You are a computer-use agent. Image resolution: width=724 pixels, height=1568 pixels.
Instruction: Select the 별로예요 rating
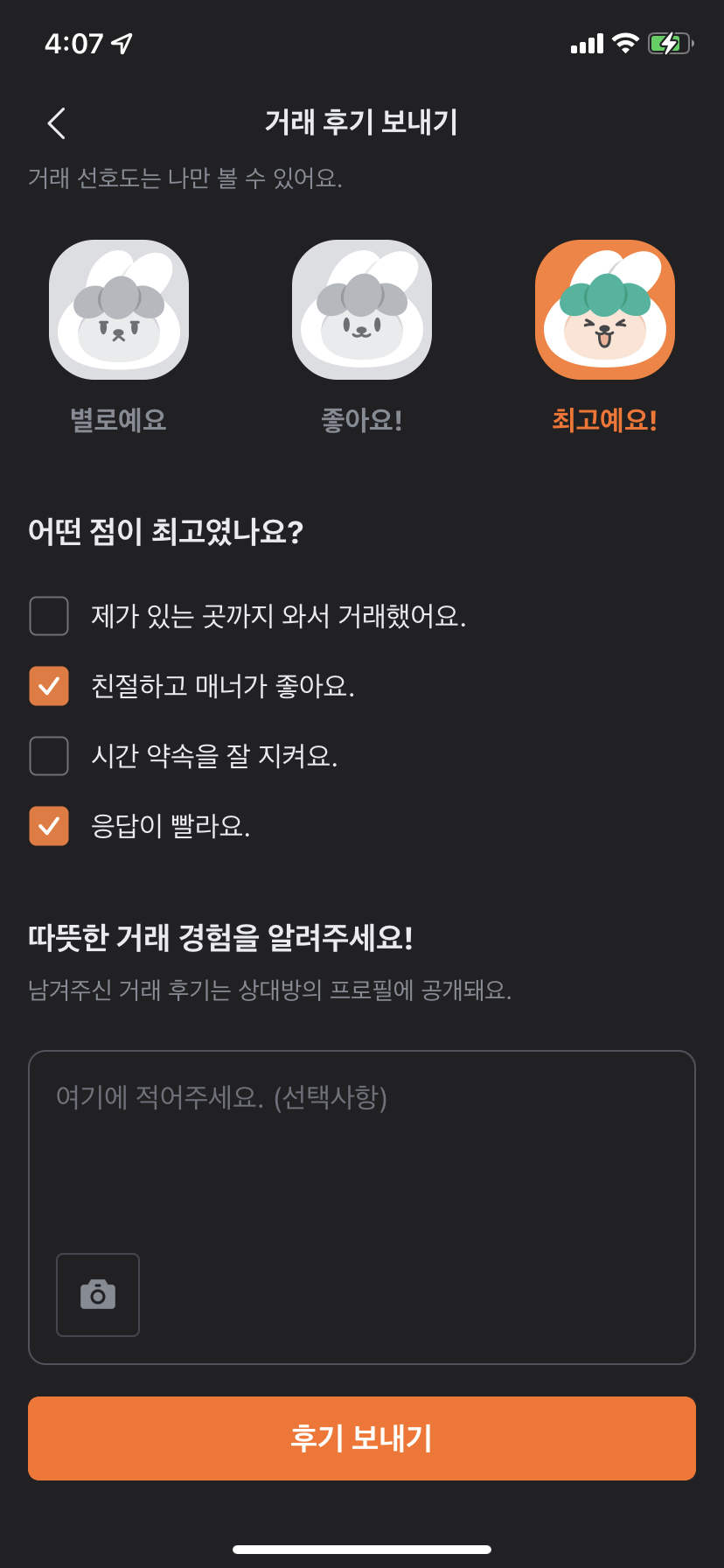tap(119, 310)
